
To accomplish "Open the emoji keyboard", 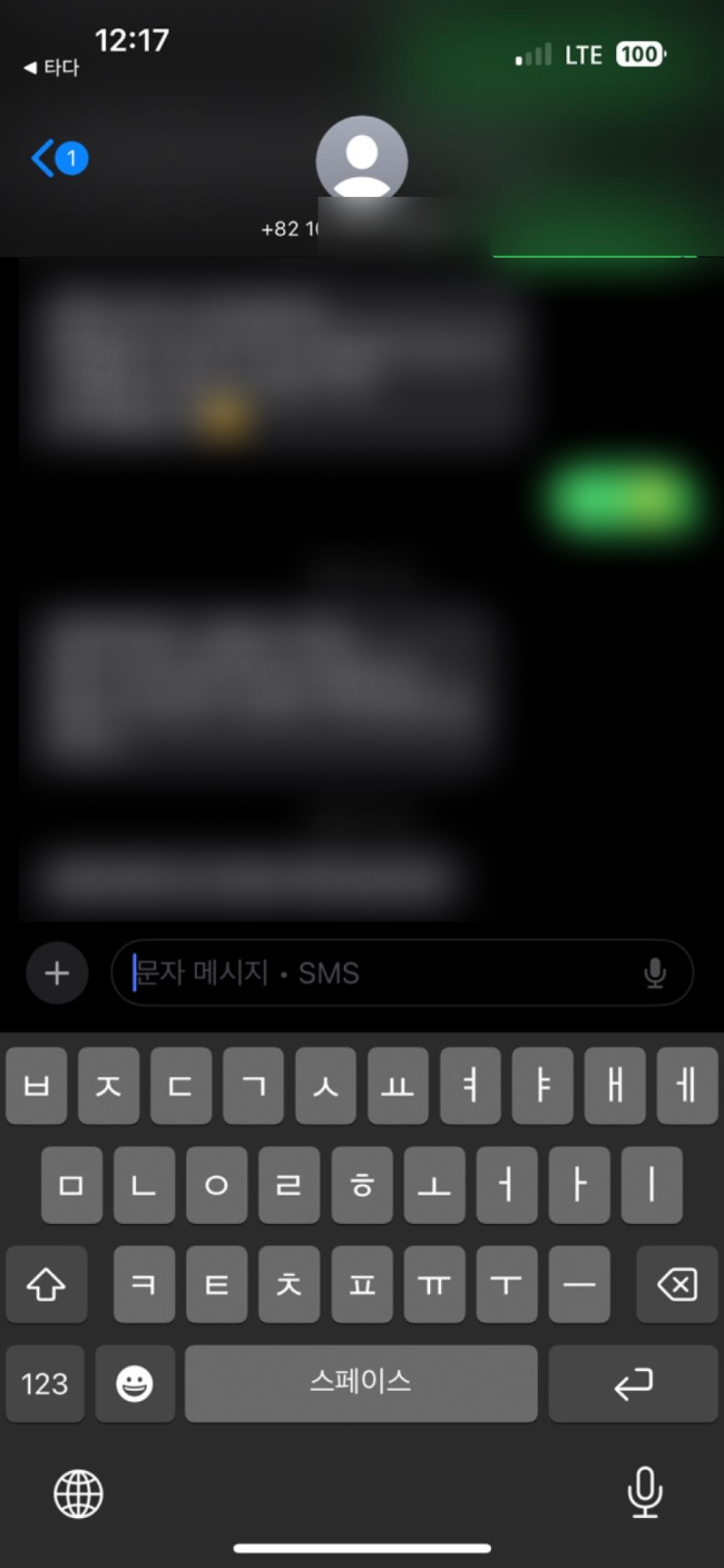I will coord(135,1383).
